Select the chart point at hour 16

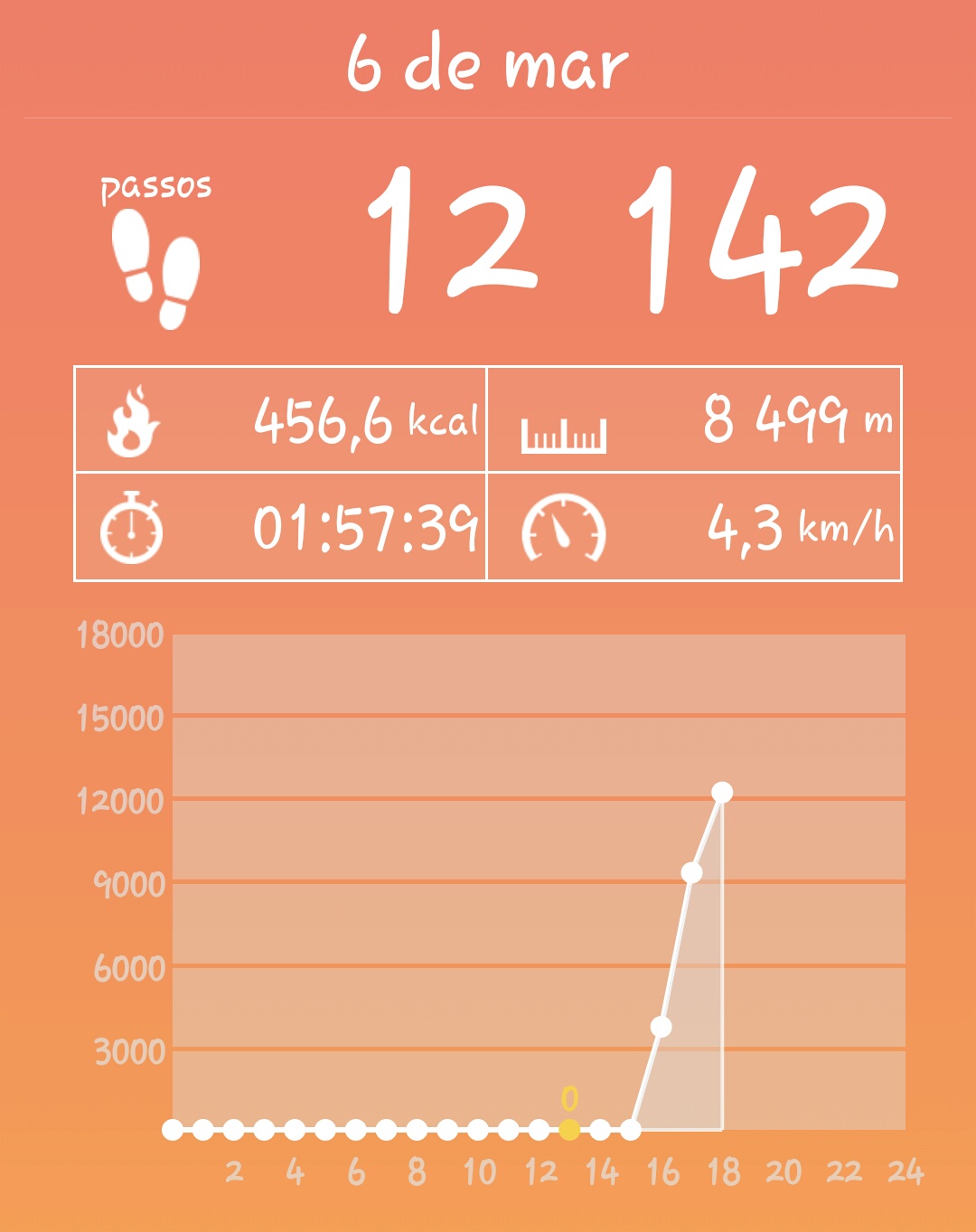[x=661, y=1027]
